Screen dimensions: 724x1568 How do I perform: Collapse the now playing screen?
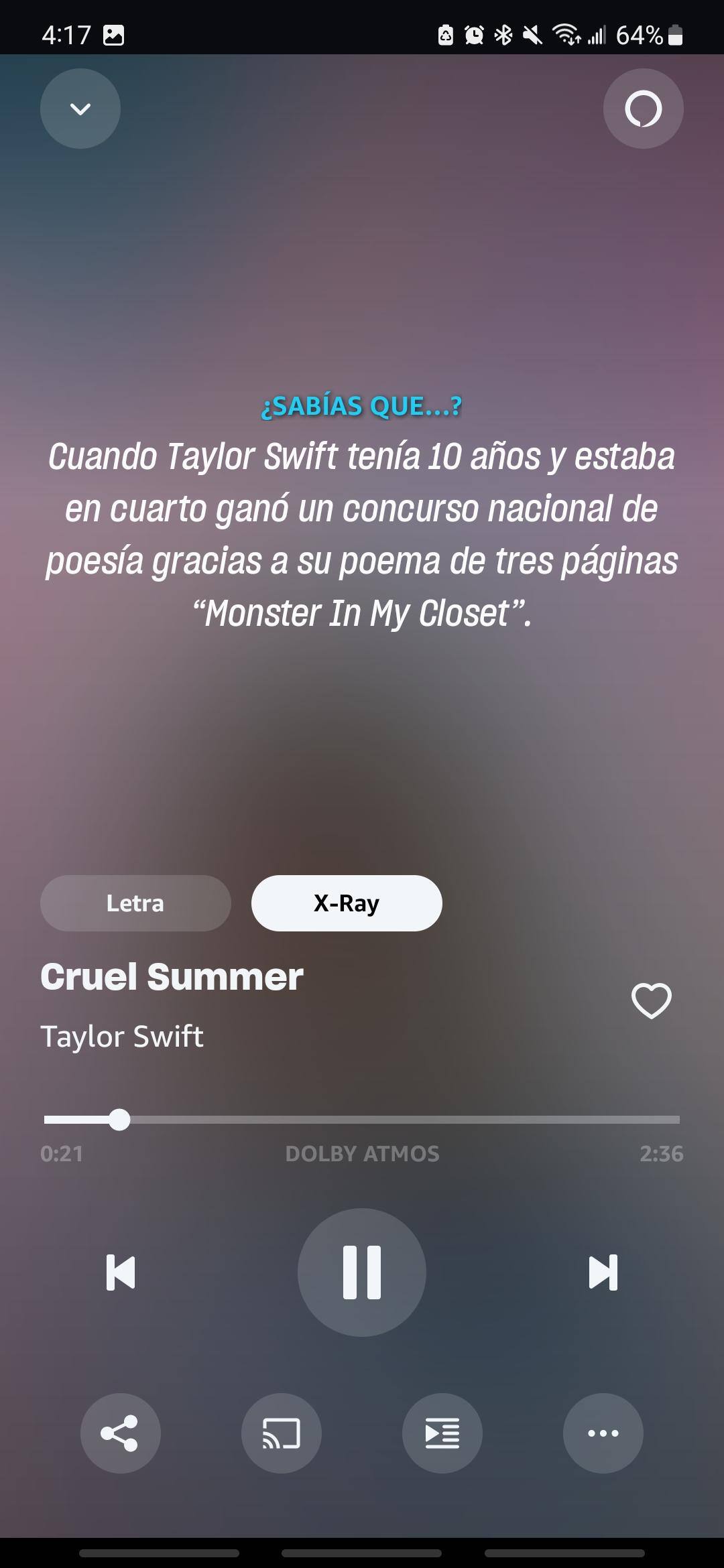[80, 109]
